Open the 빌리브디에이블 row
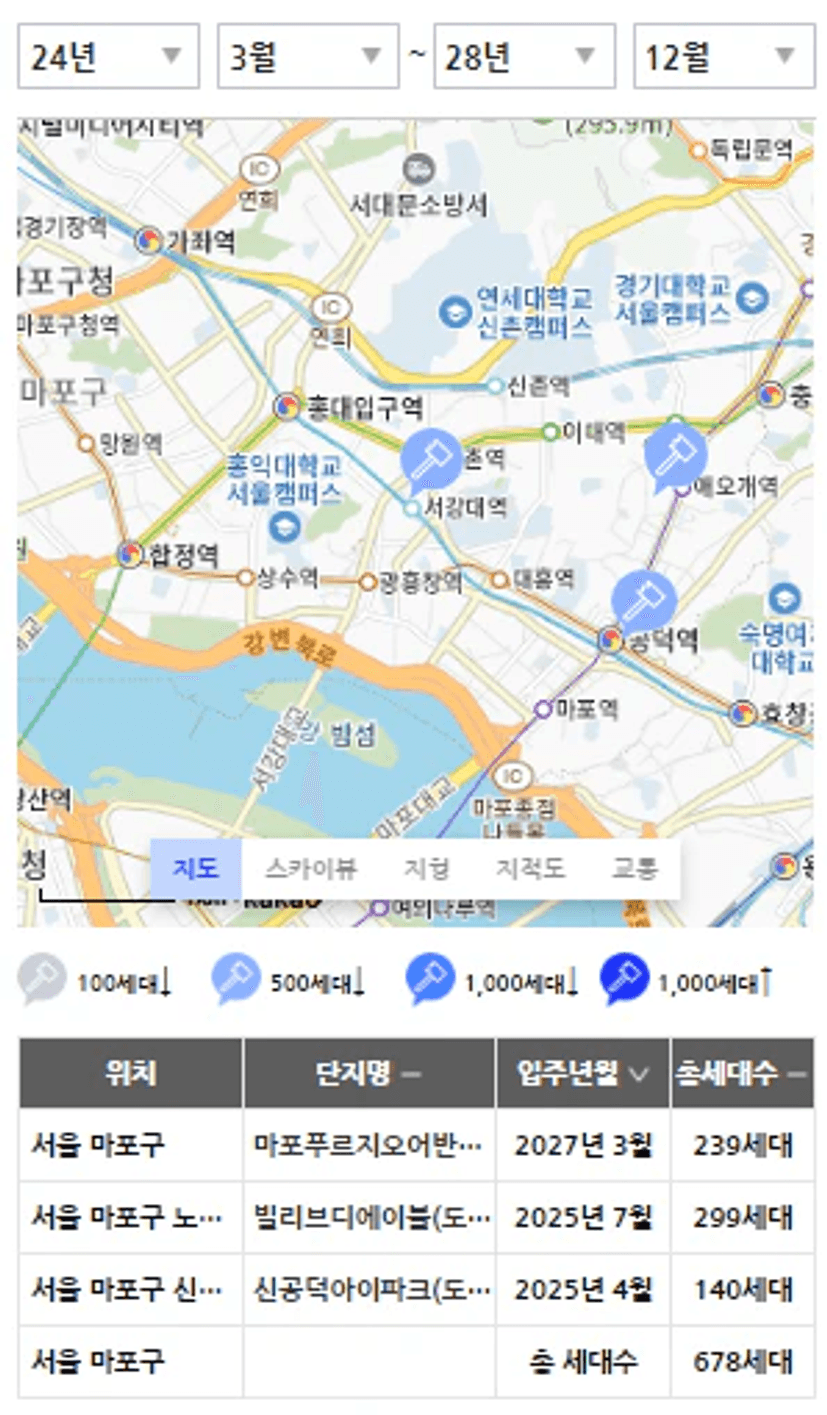Image resolution: width=827 pixels, height=1415 pixels. pyautogui.click(x=416, y=1217)
